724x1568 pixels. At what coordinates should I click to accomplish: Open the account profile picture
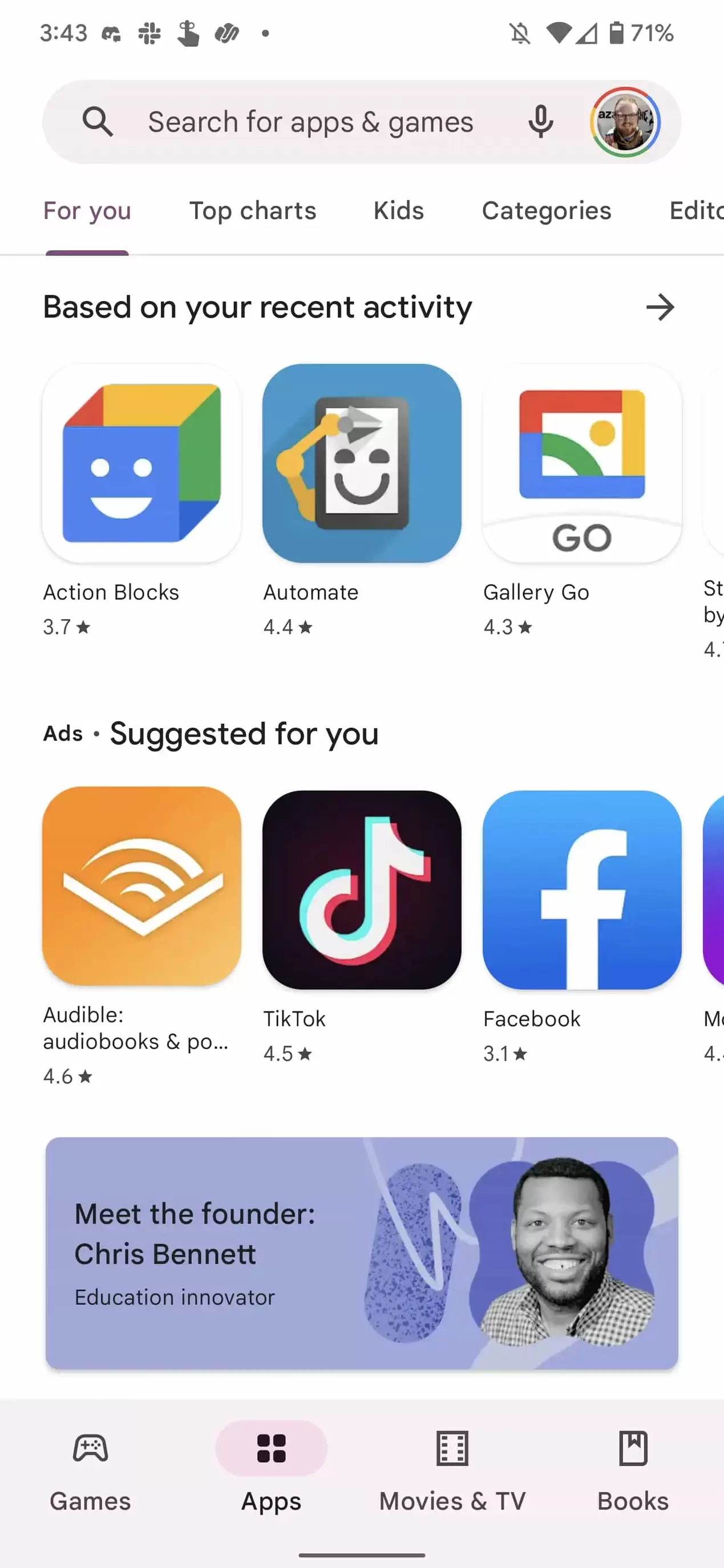(625, 123)
